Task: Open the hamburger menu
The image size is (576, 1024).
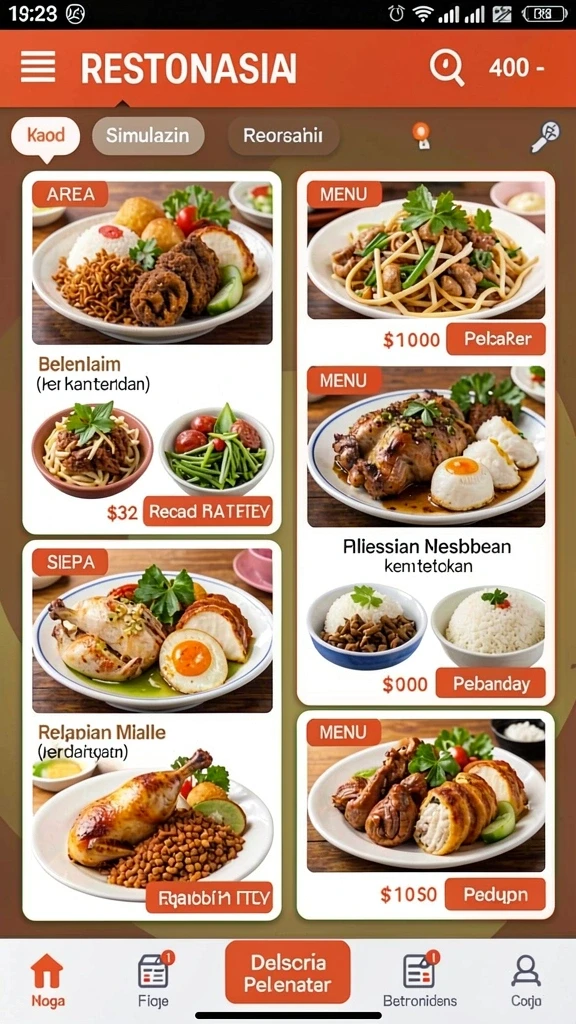Action: [x=37, y=67]
